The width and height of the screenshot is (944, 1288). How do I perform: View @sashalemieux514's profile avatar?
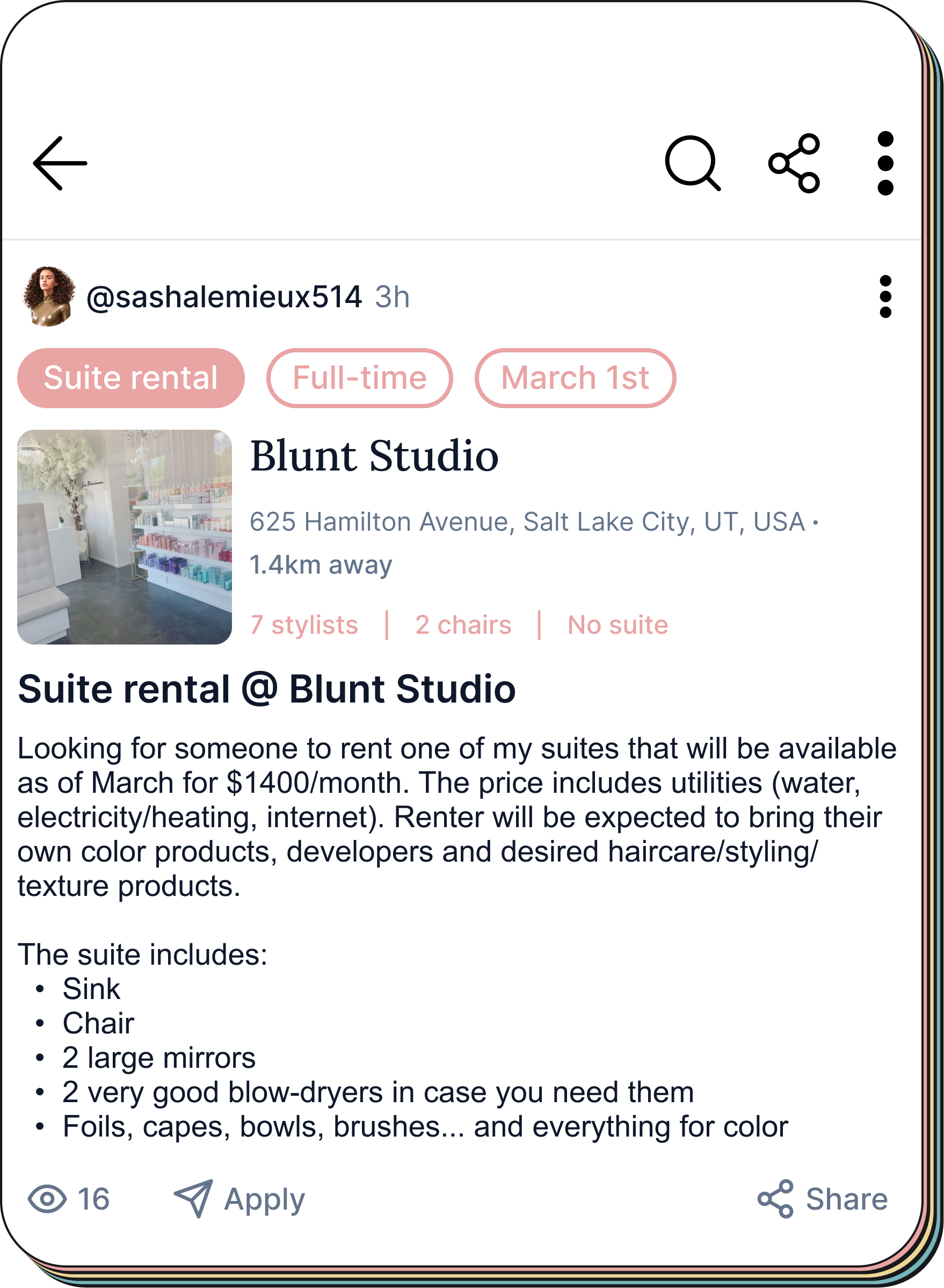pyautogui.click(x=48, y=296)
